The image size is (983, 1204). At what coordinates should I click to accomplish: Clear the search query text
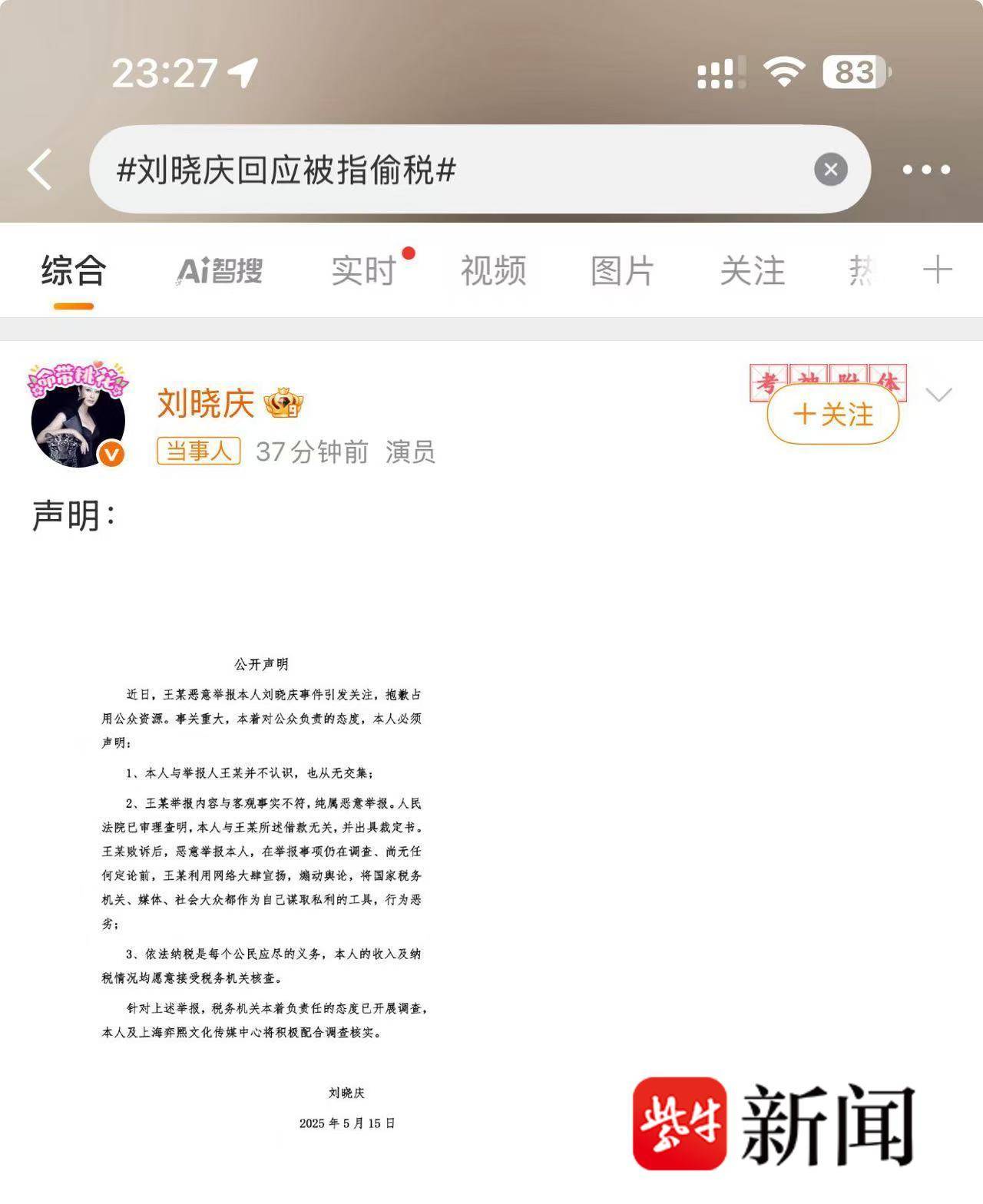pyautogui.click(x=830, y=170)
